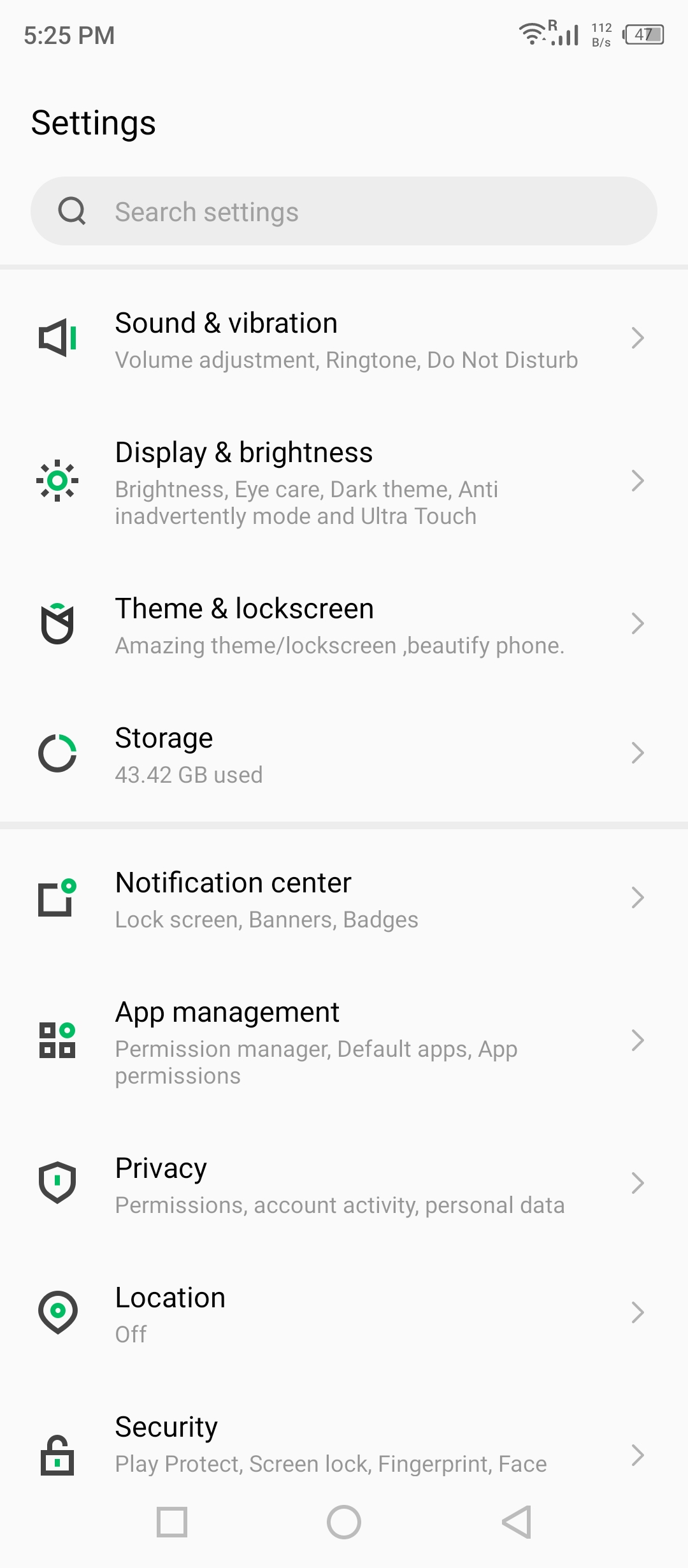Select the Notification center icon

point(57,899)
